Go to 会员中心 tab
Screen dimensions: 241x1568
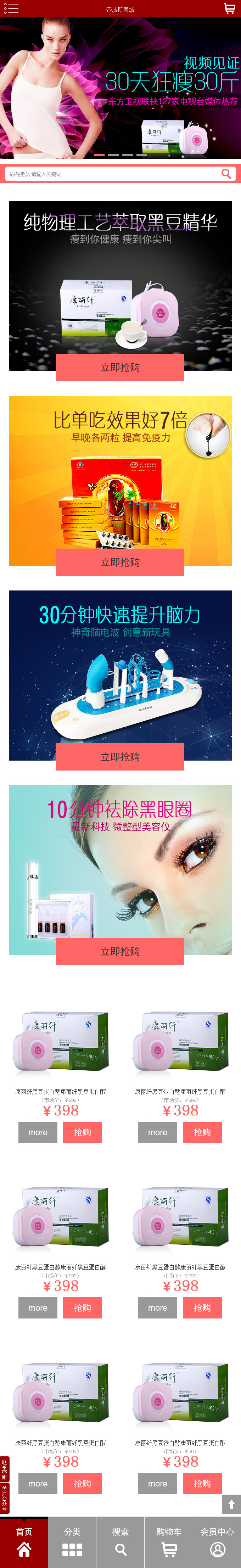[x=217, y=1542]
